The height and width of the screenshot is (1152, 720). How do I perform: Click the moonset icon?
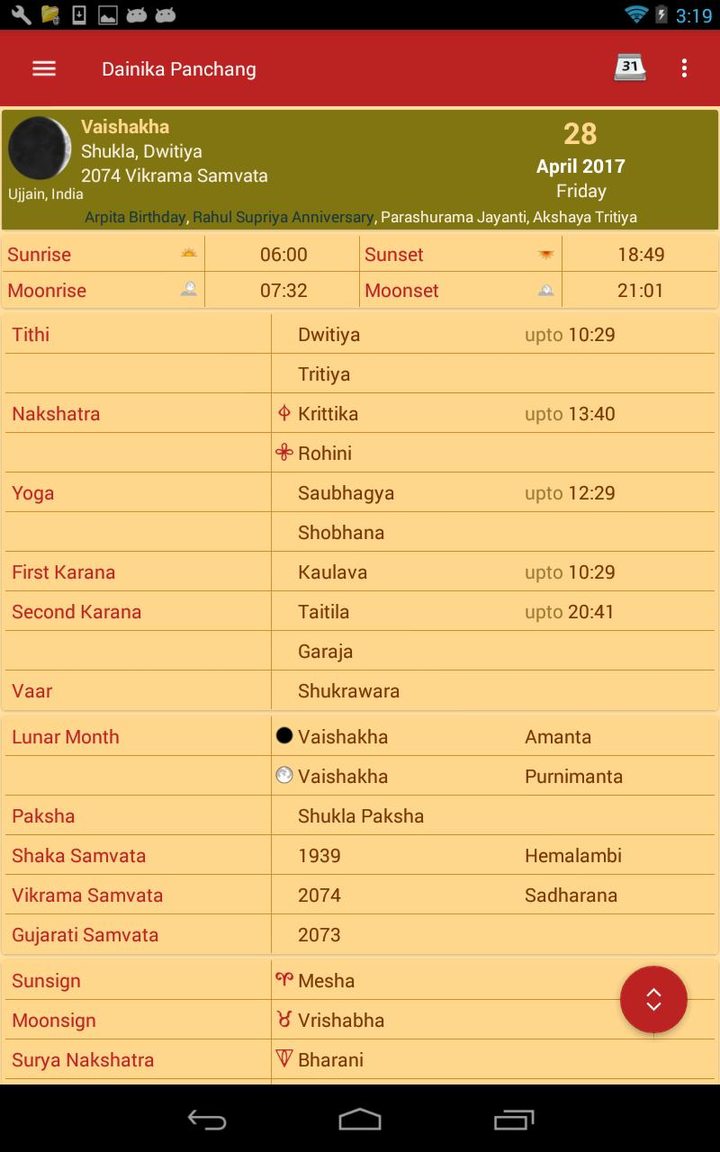(546, 289)
